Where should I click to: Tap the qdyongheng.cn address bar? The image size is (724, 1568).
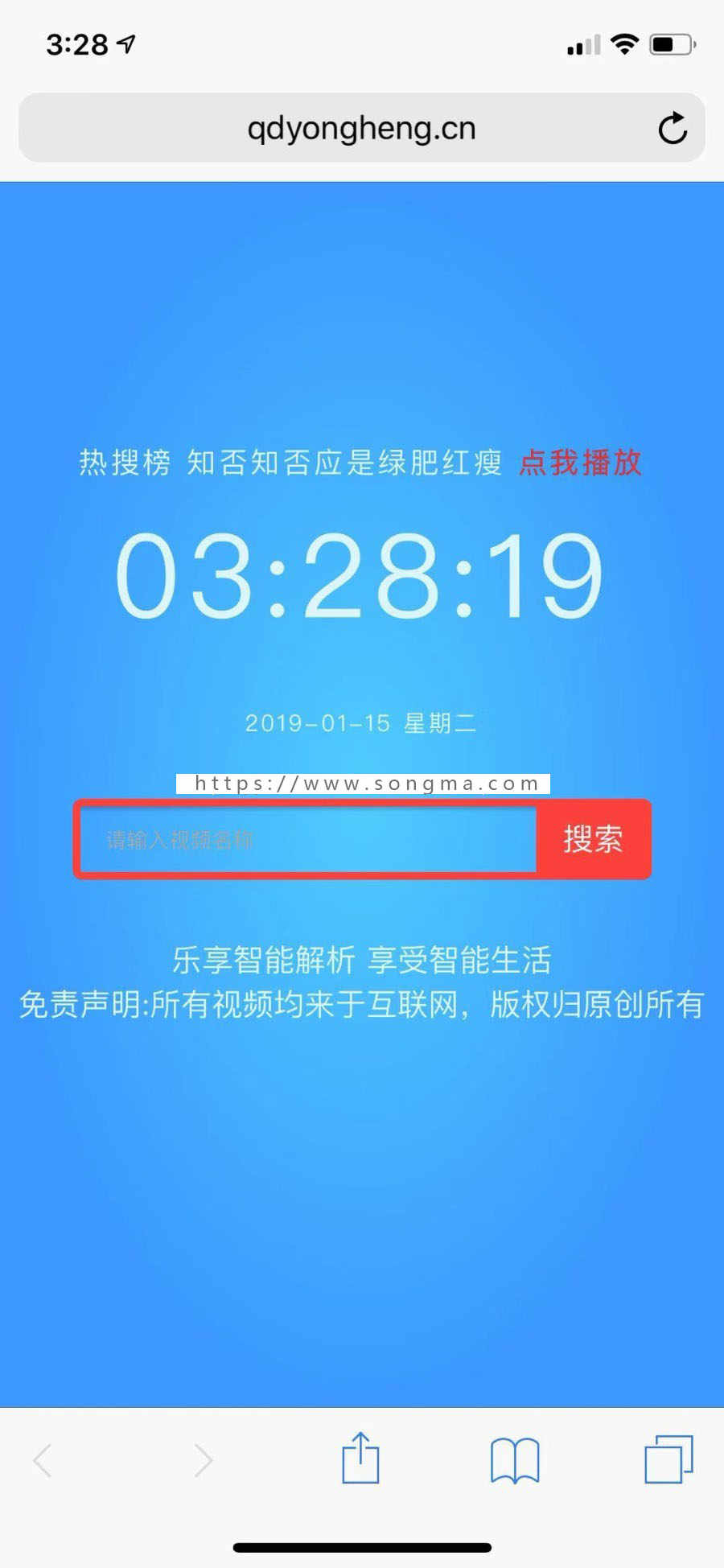pos(361,128)
